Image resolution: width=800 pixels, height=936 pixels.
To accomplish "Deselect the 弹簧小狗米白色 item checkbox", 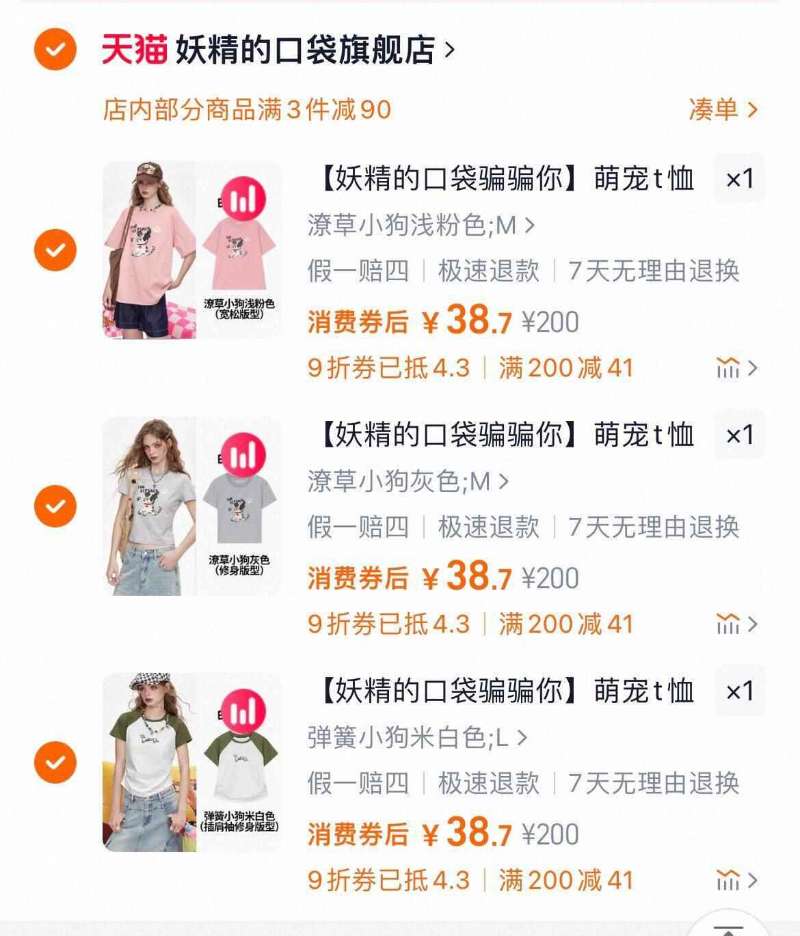I will pyautogui.click(x=55, y=763).
